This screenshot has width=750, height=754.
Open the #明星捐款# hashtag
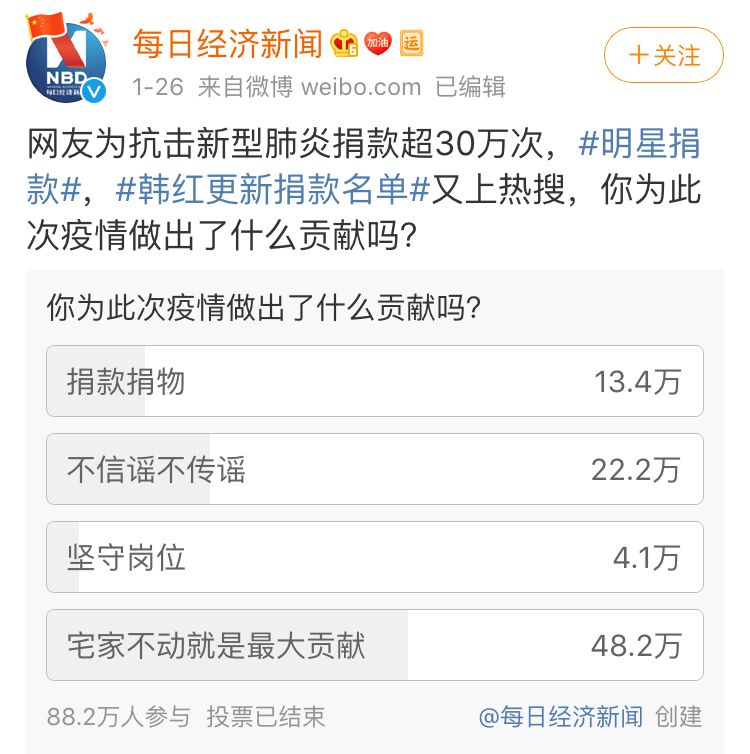(x=640, y=146)
